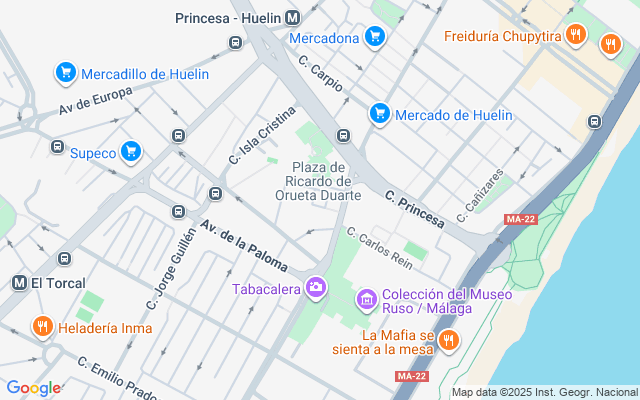Tap the Supeco shopping pin
The height and width of the screenshot is (400, 640).
tap(130, 152)
